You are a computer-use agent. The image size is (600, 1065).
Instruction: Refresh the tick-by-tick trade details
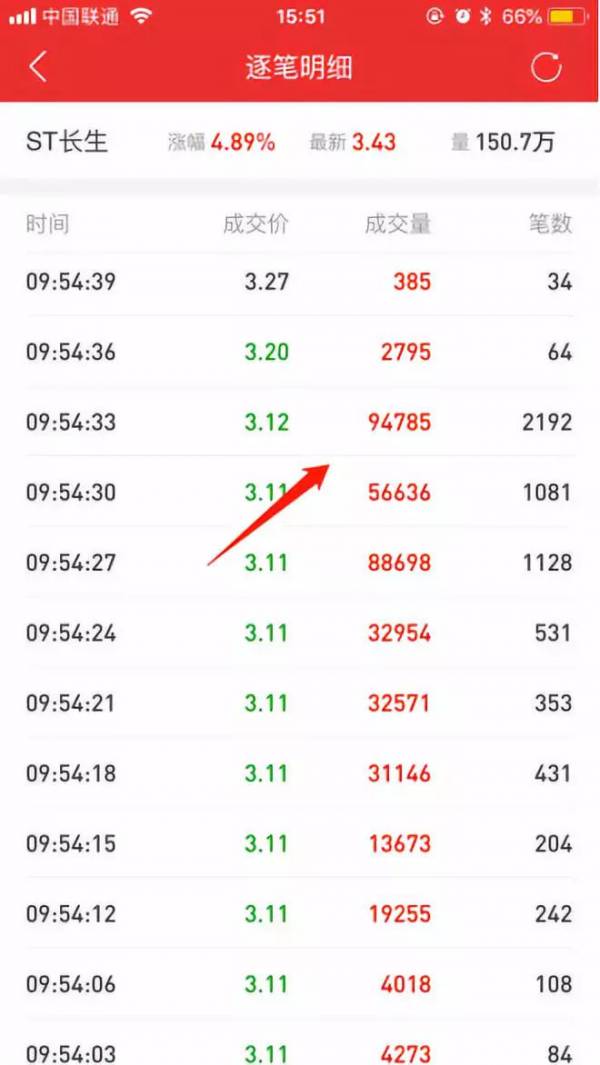546,68
